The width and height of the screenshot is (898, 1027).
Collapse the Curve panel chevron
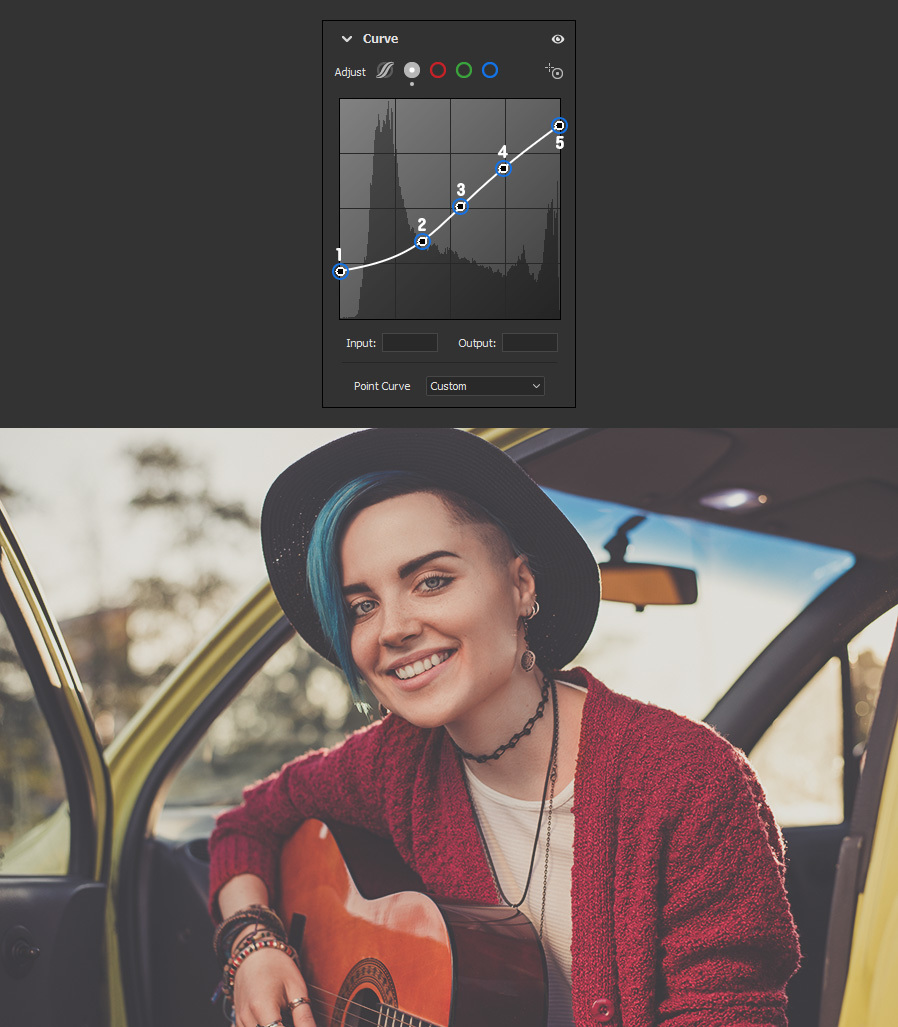[347, 39]
